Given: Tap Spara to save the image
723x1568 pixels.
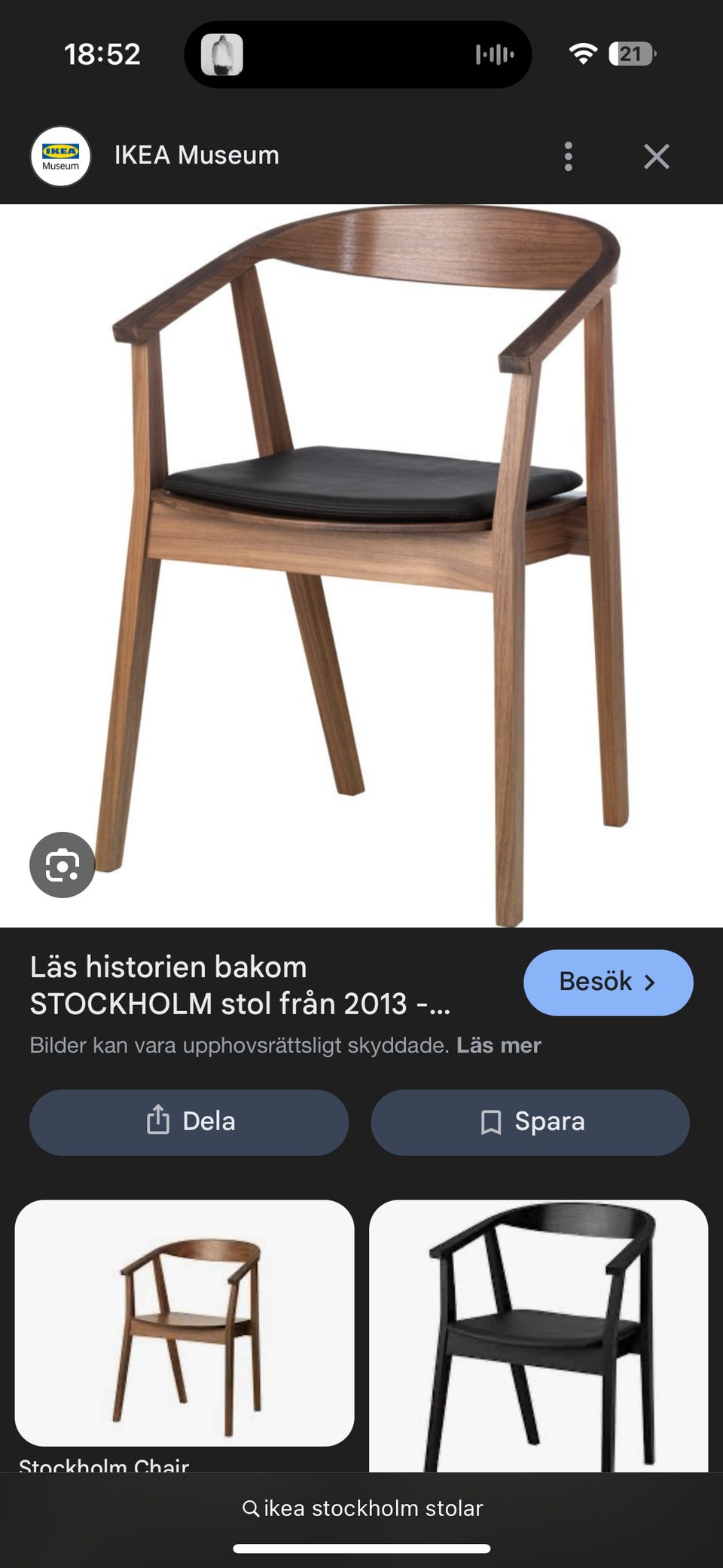Looking at the screenshot, I should pyautogui.click(x=529, y=1122).
